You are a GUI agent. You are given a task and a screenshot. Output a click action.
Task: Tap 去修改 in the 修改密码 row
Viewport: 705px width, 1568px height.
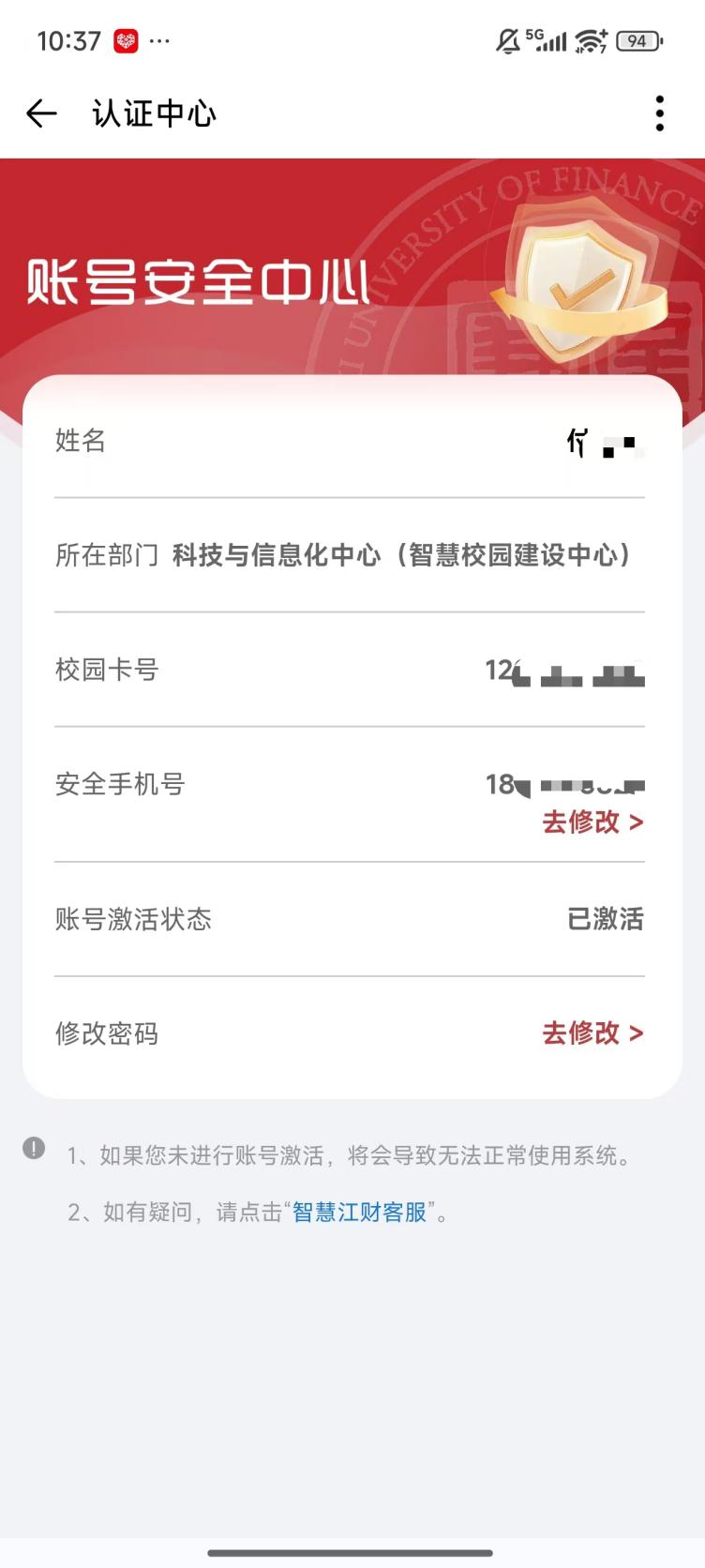pyautogui.click(x=592, y=1033)
